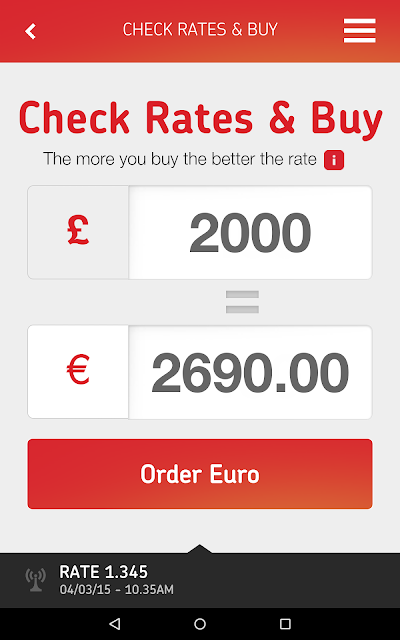Expand the live rate 1.345 bar

click(200, 580)
